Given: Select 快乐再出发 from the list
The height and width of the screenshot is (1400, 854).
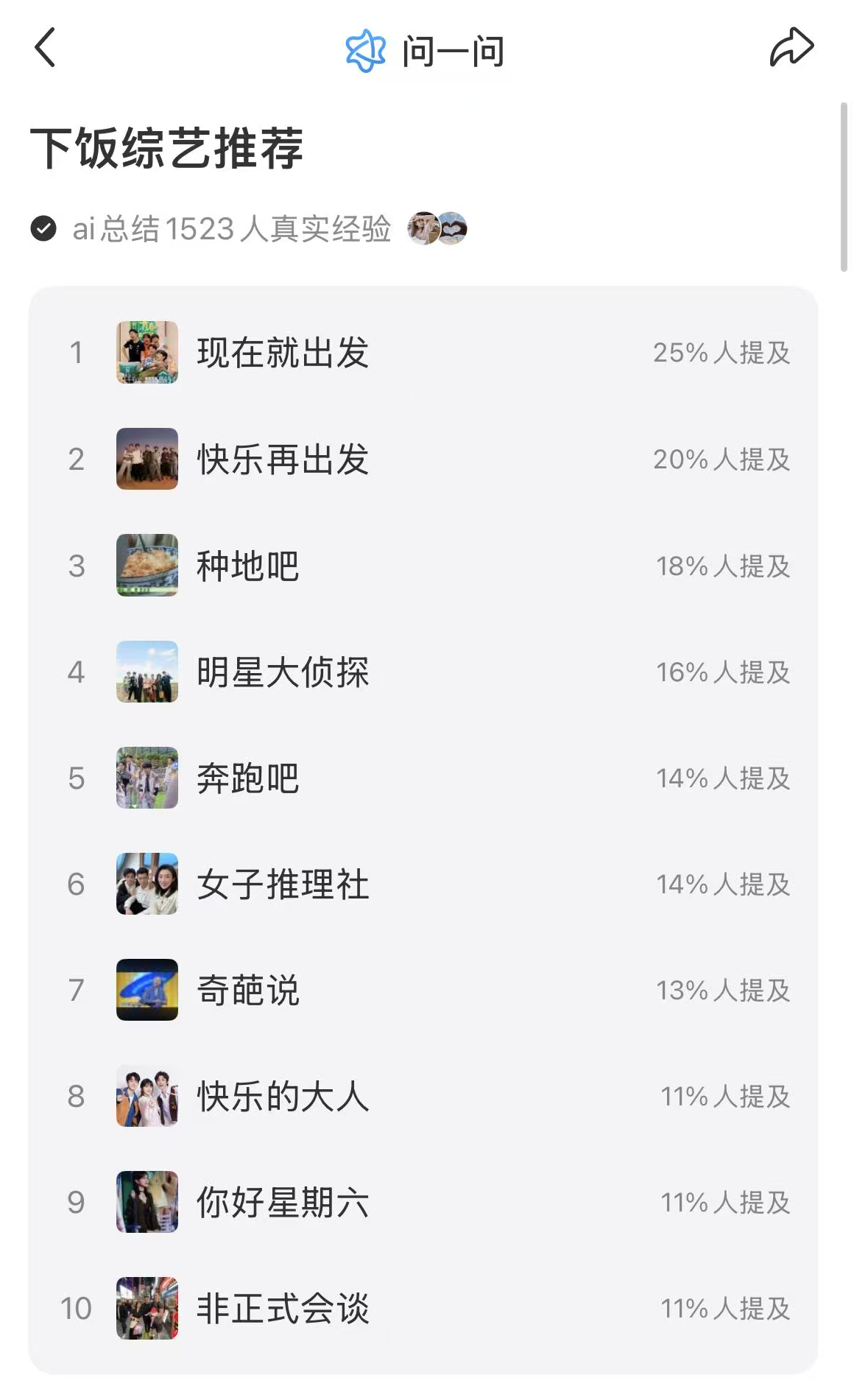Looking at the screenshot, I should 283,460.
